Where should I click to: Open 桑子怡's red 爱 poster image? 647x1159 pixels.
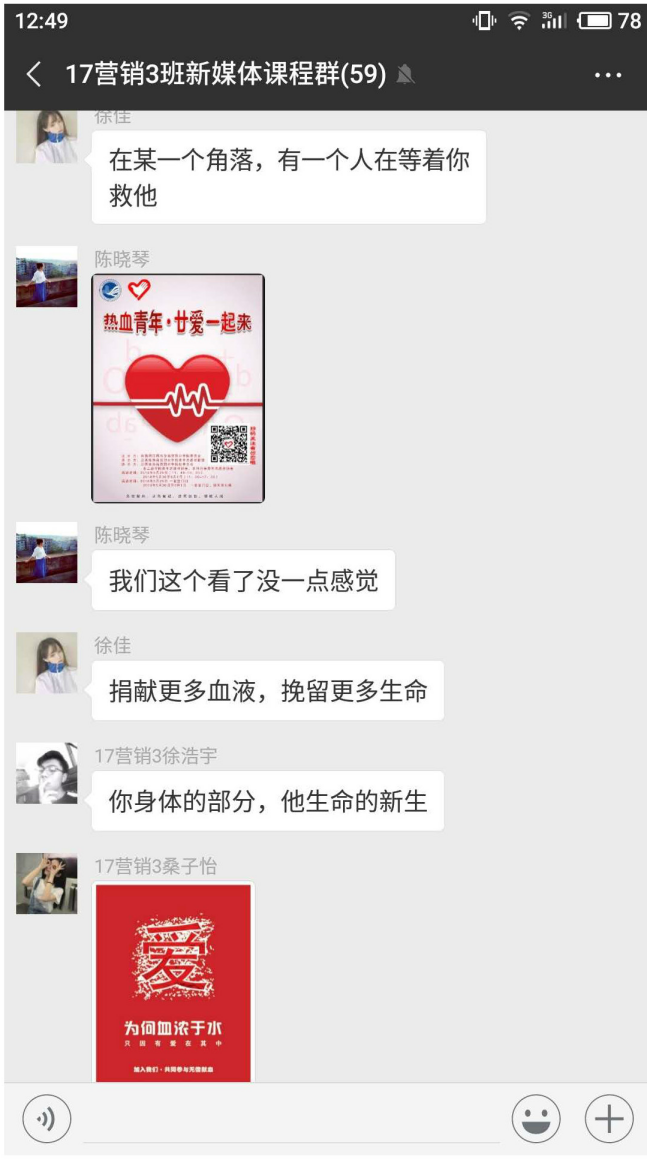click(x=174, y=982)
